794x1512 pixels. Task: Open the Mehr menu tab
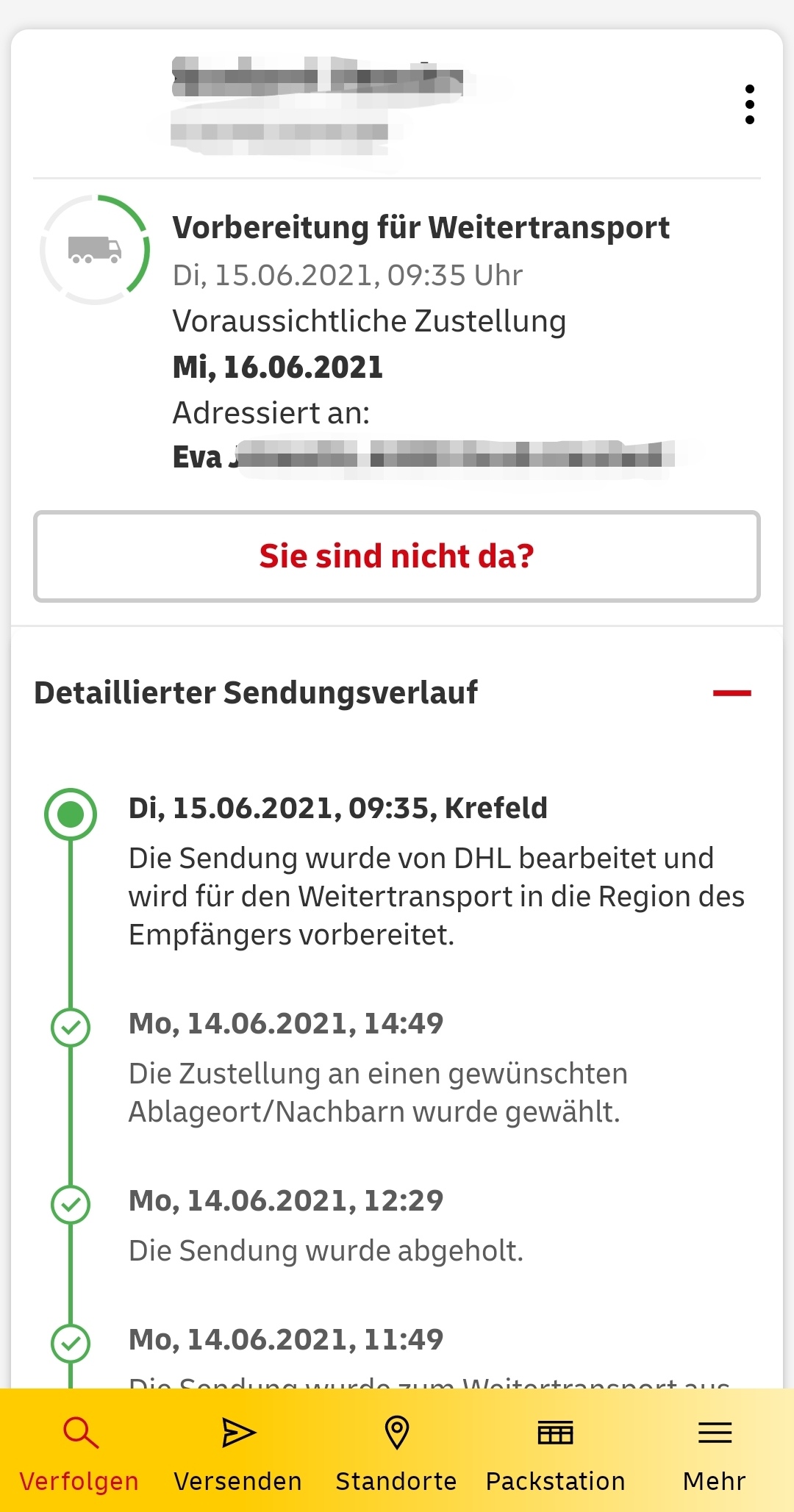click(714, 1453)
